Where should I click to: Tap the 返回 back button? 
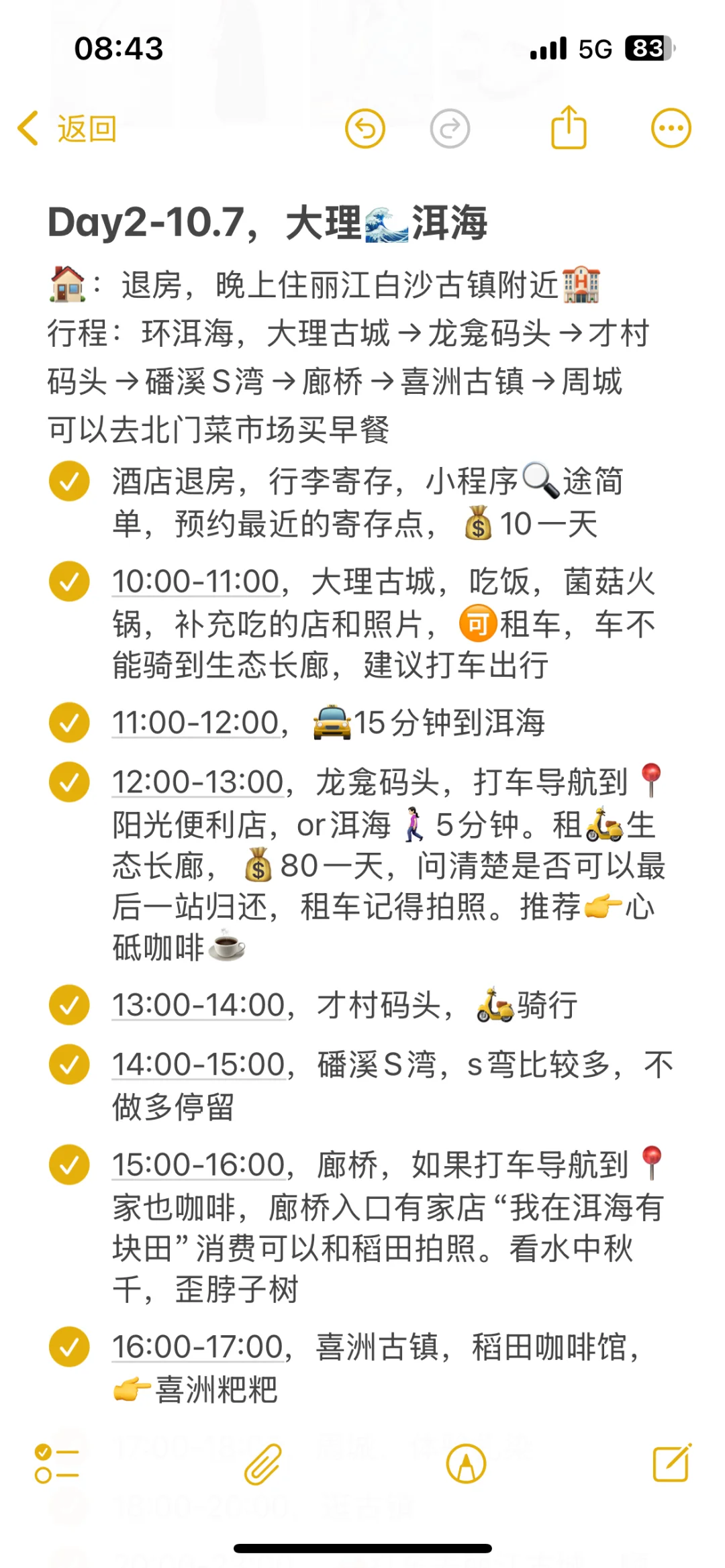[67, 128]
